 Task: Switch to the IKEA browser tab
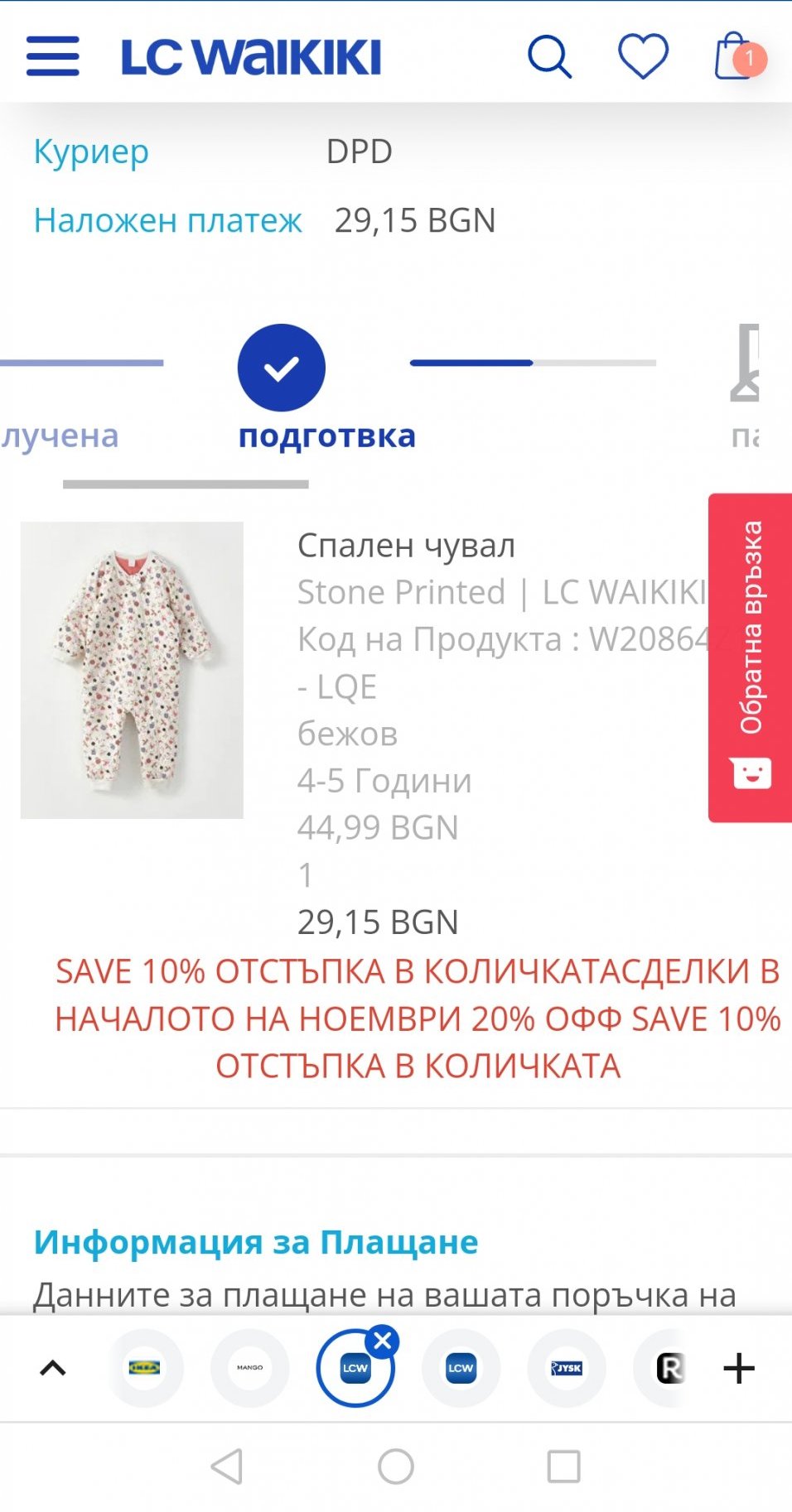[x=144, y=1368]
